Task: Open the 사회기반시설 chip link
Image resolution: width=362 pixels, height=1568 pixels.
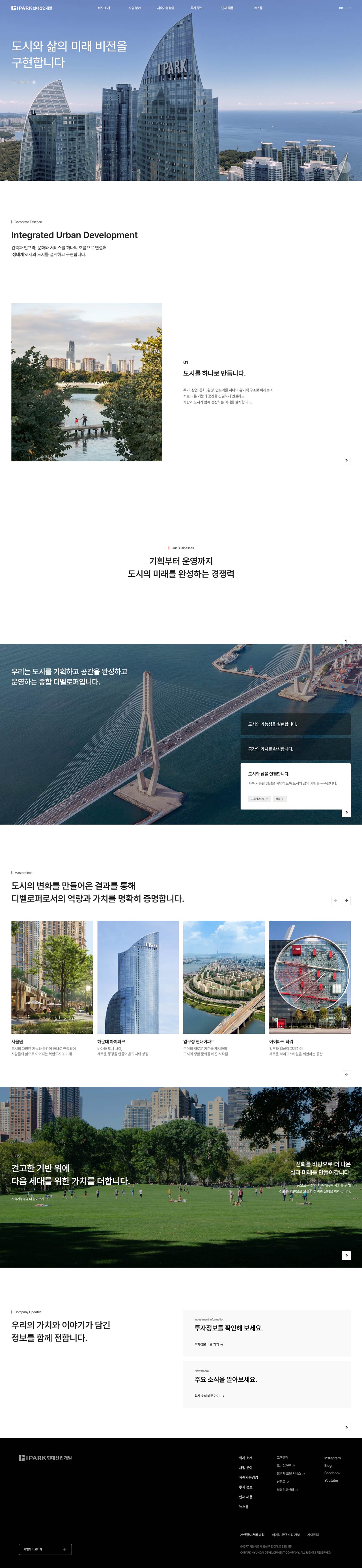Action: click(x=259, y=799)
